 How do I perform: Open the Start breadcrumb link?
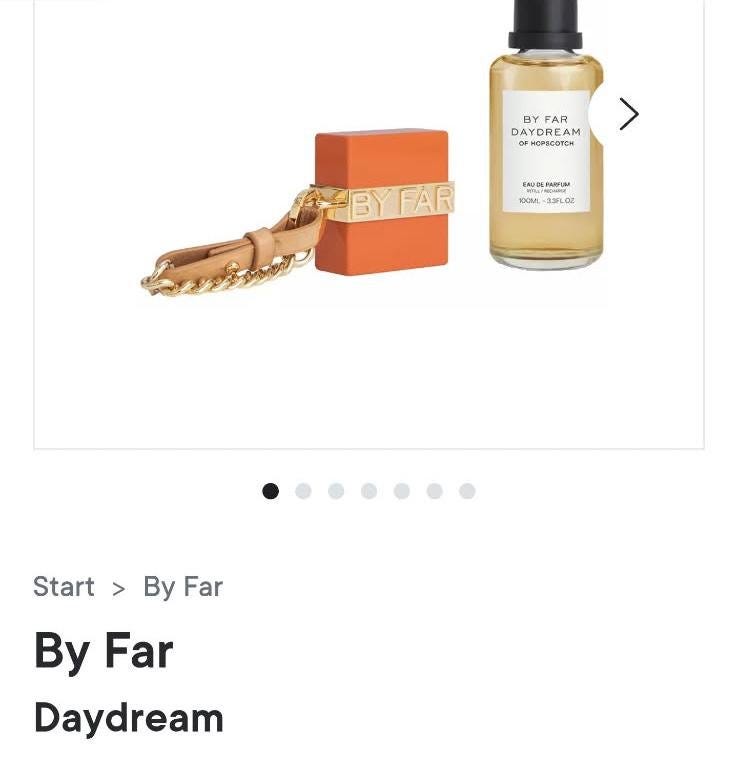[x=64, y=586]
